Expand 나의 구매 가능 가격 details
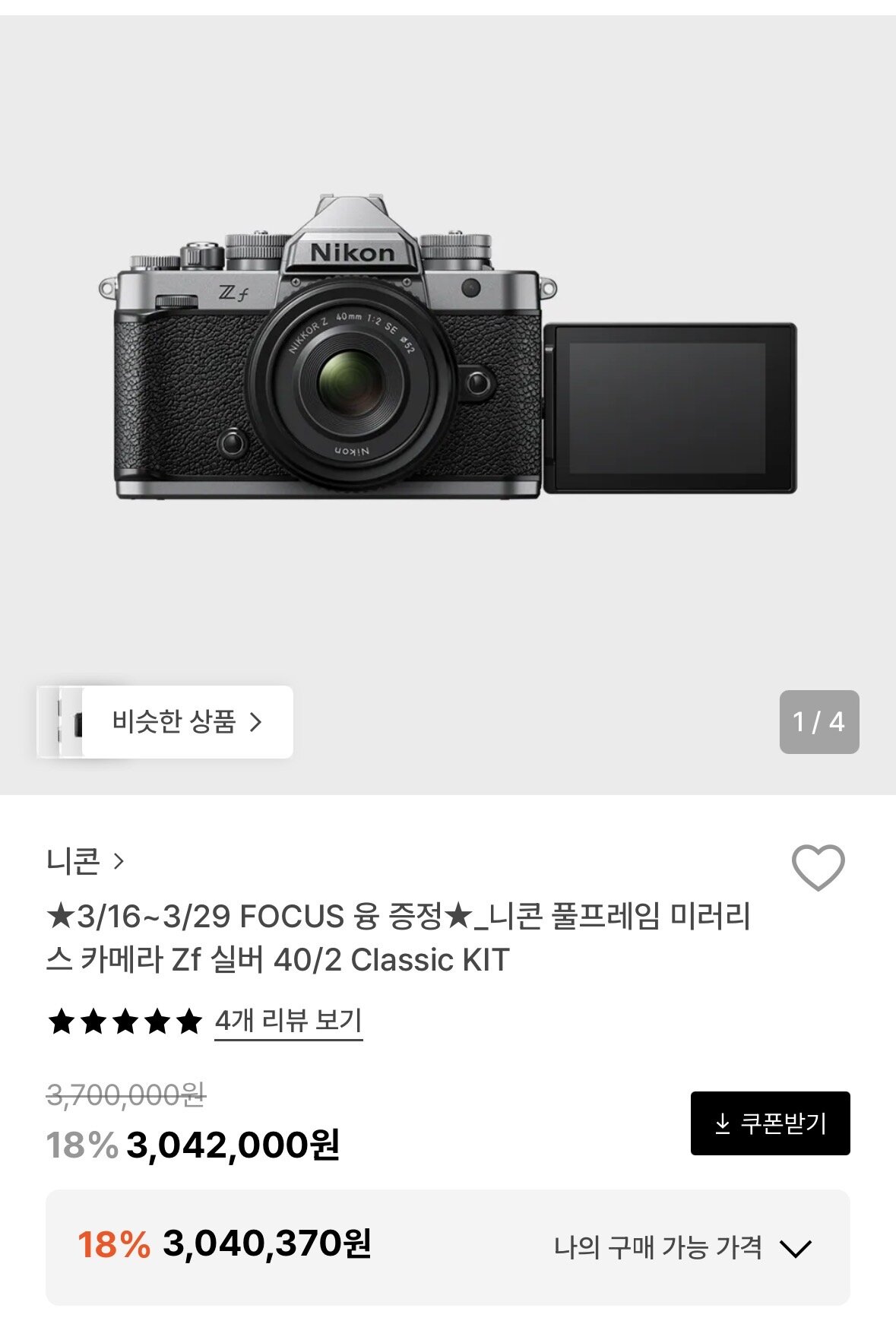 click(682, 1247)
